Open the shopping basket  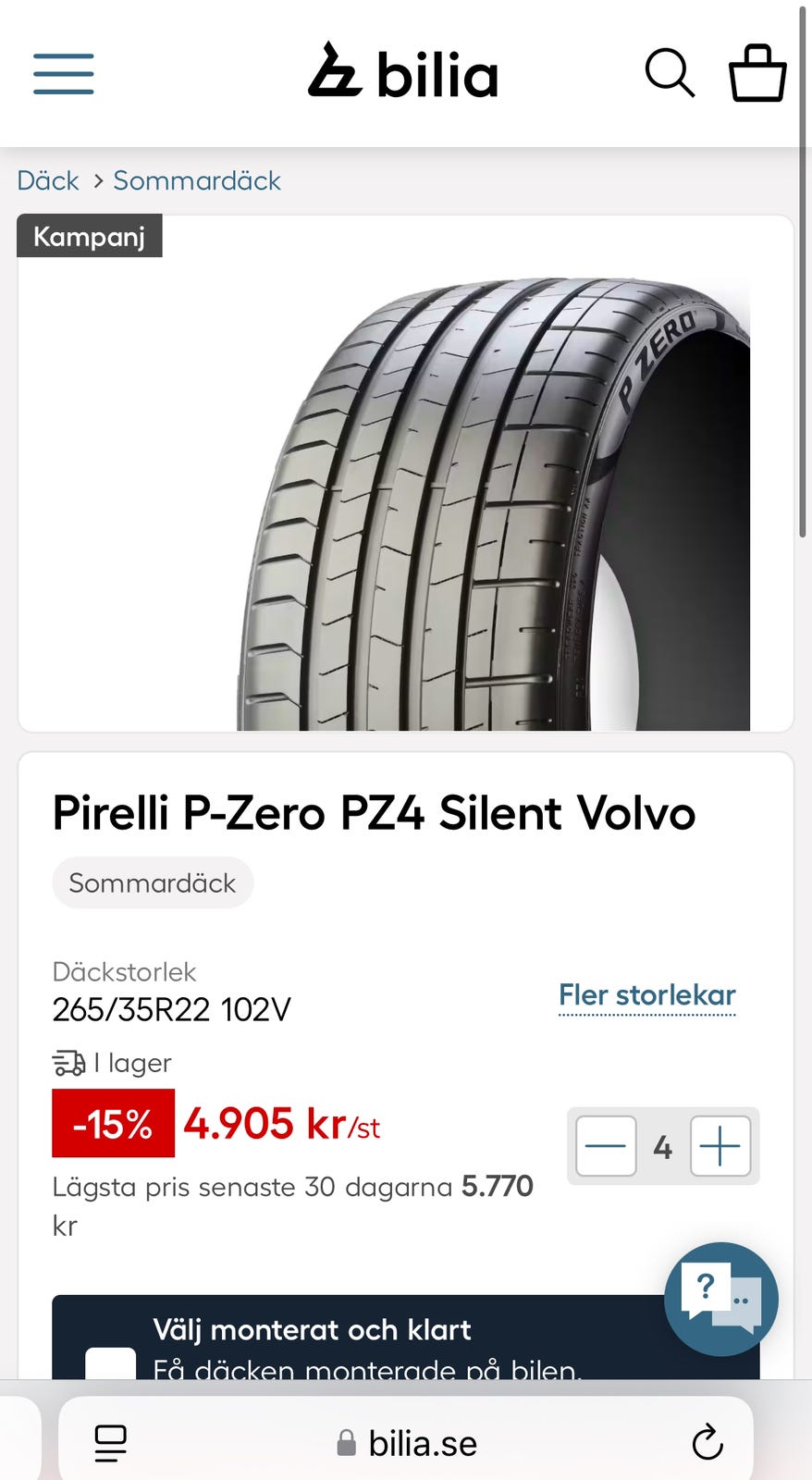(757, 73)
